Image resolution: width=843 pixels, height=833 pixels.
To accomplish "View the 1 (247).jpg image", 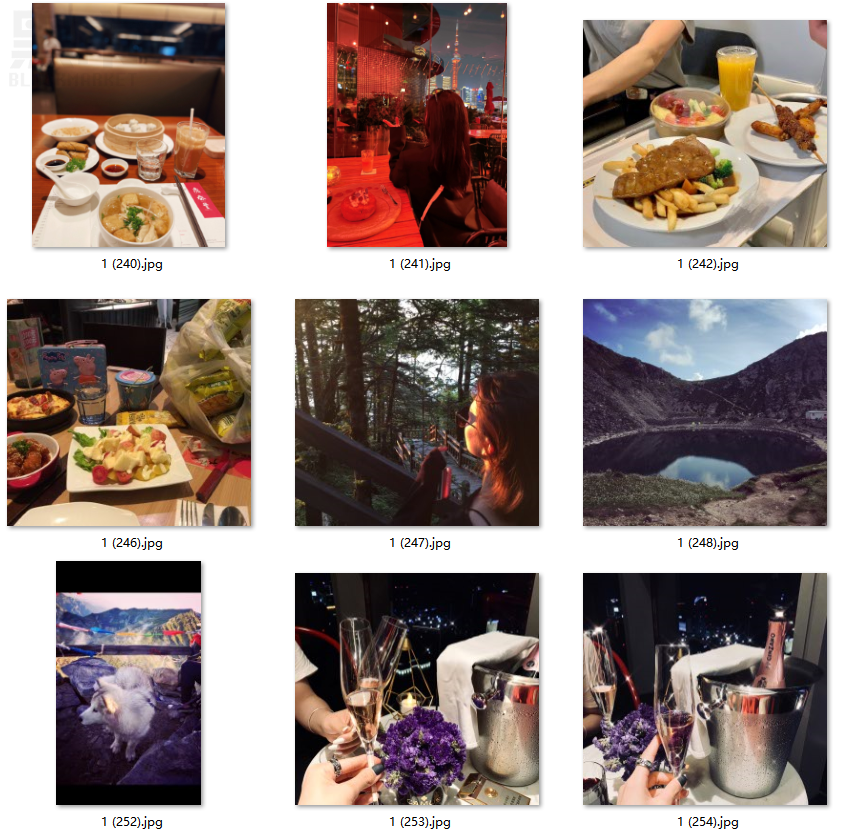I will pyautogui.click(x=417, y=412).
